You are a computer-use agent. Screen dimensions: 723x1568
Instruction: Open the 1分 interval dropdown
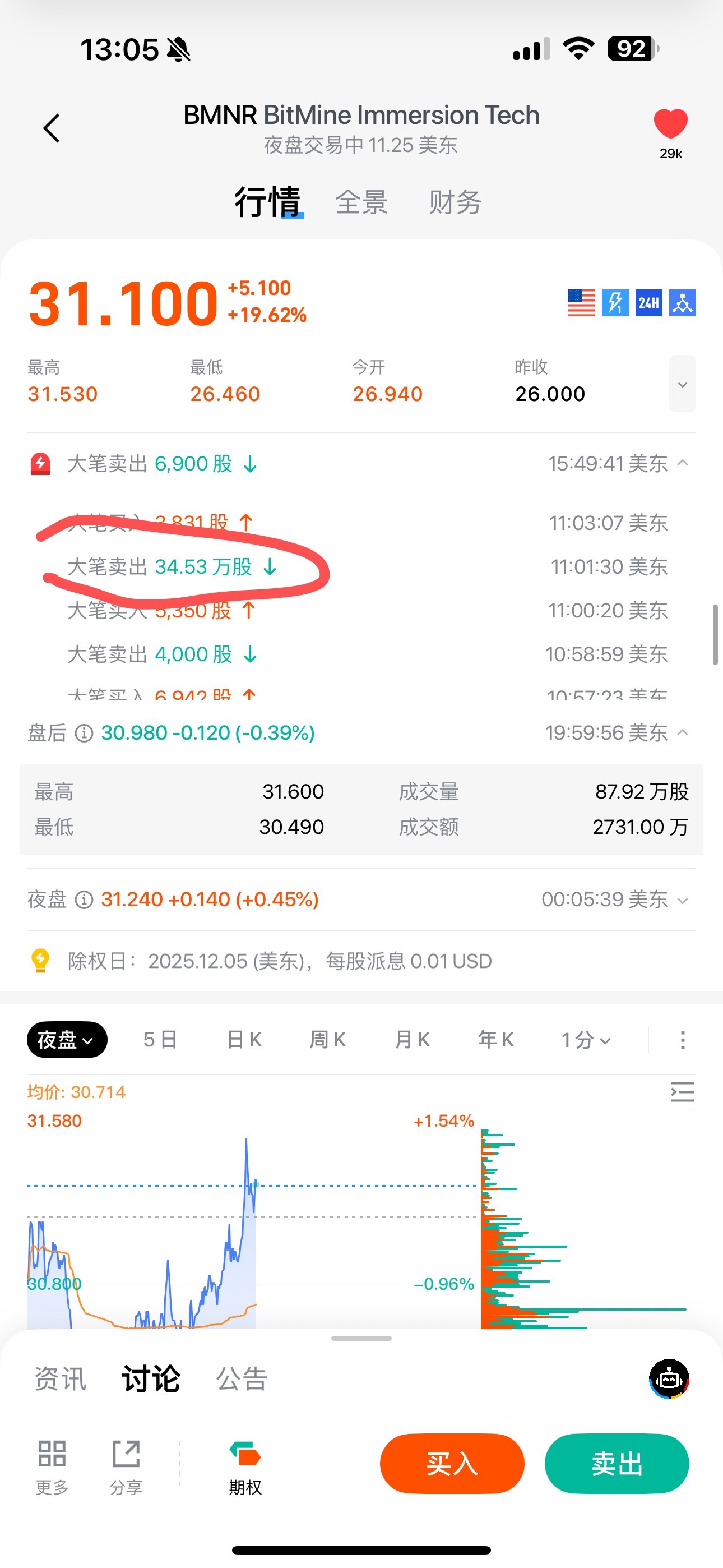[586, 1040]
